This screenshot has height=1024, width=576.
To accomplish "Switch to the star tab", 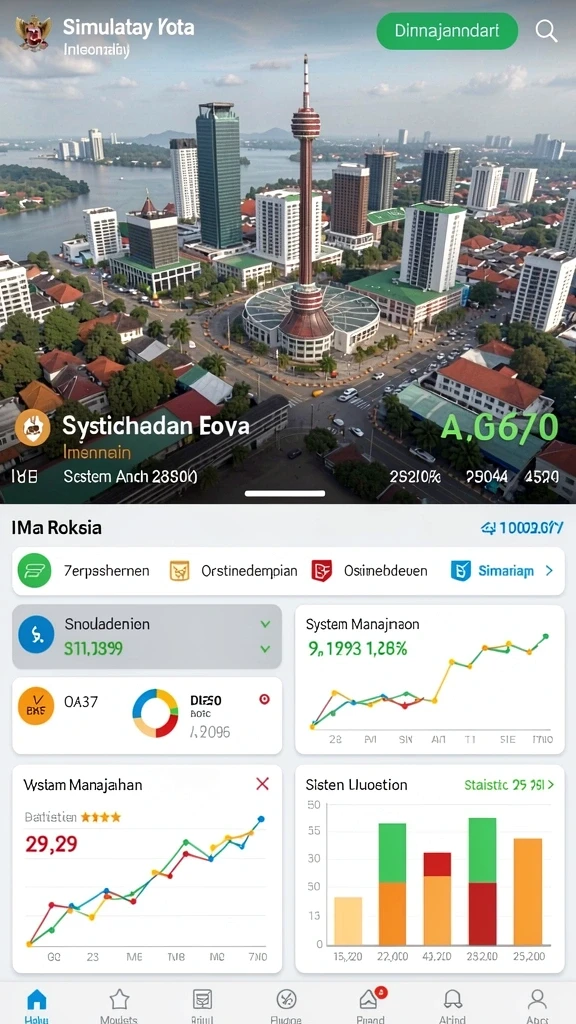I will (119, 1004).
